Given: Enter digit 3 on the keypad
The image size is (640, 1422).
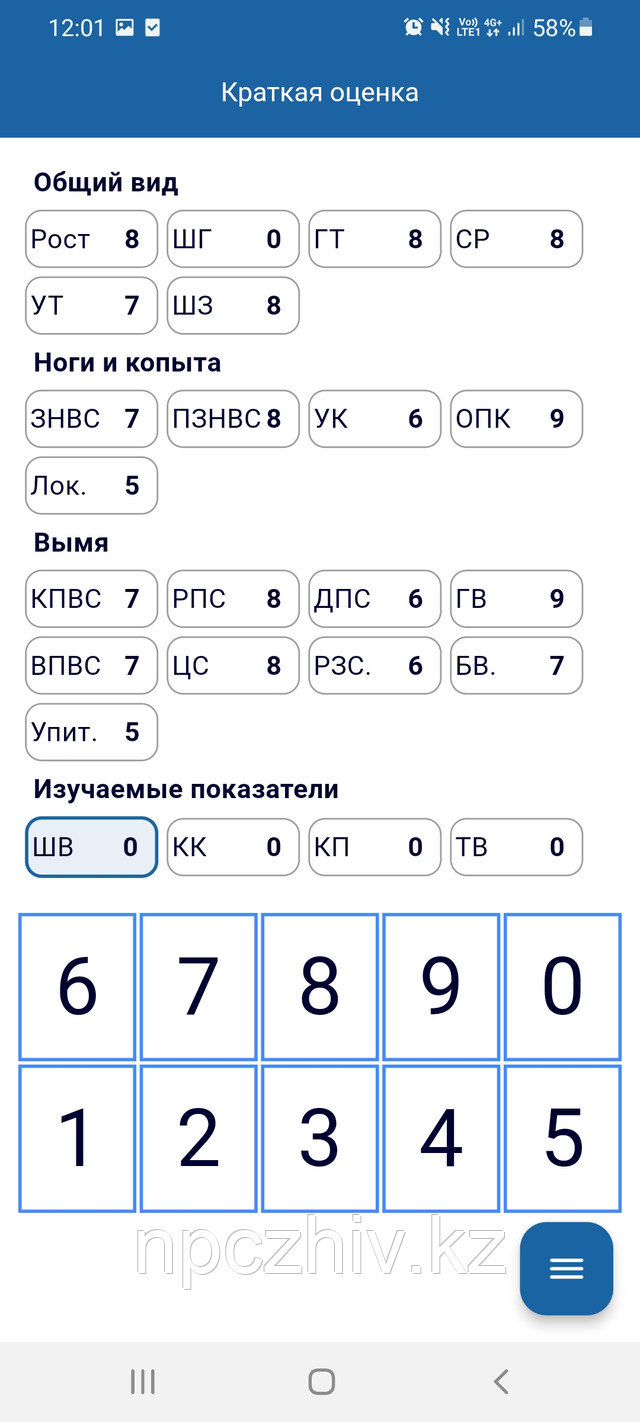Looking at the screenshot, I should [x=320, y=1139].
